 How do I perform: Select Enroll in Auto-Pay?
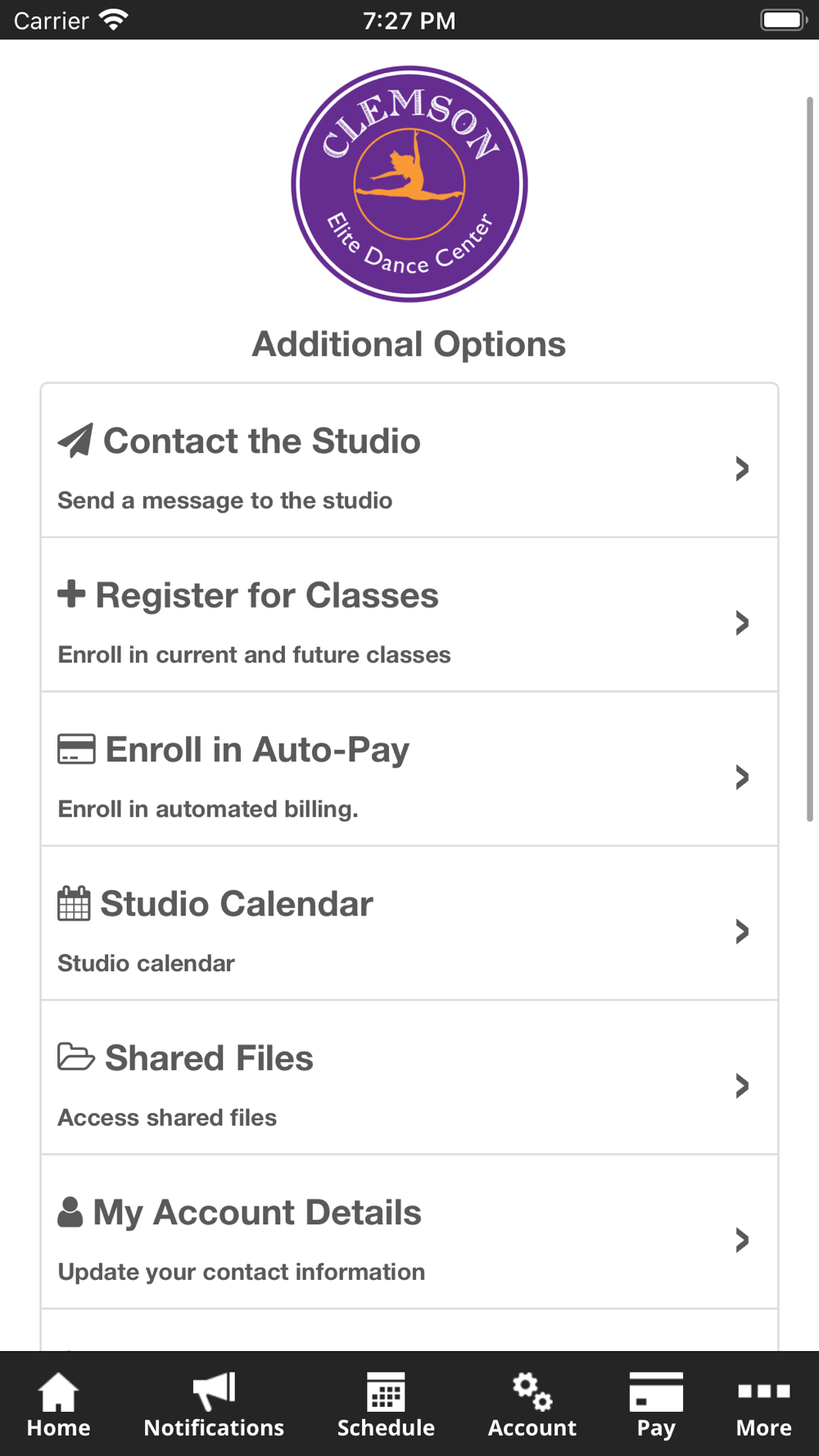(409, 769)
